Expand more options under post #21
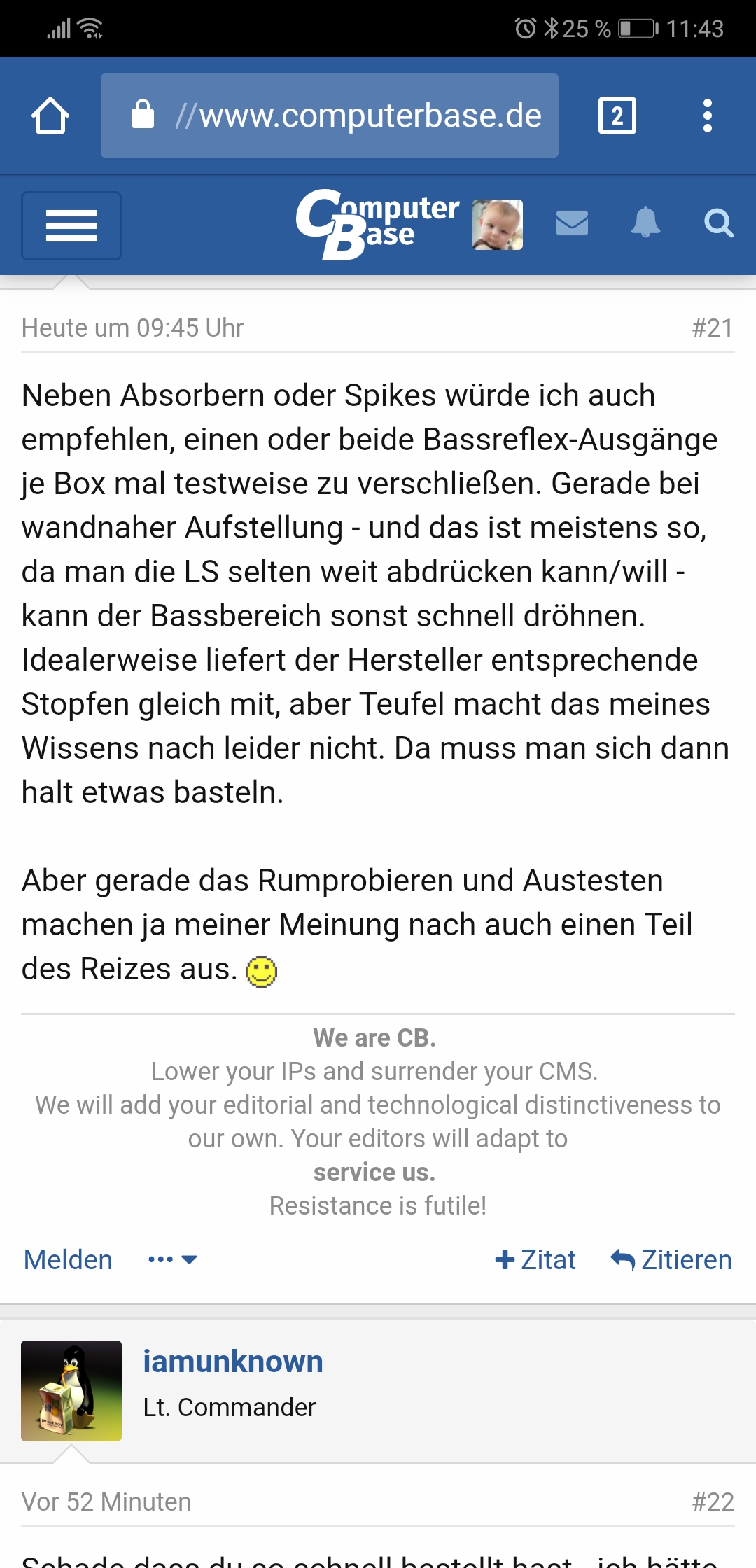This screenshot has width=756, height=1568. 172,1259
